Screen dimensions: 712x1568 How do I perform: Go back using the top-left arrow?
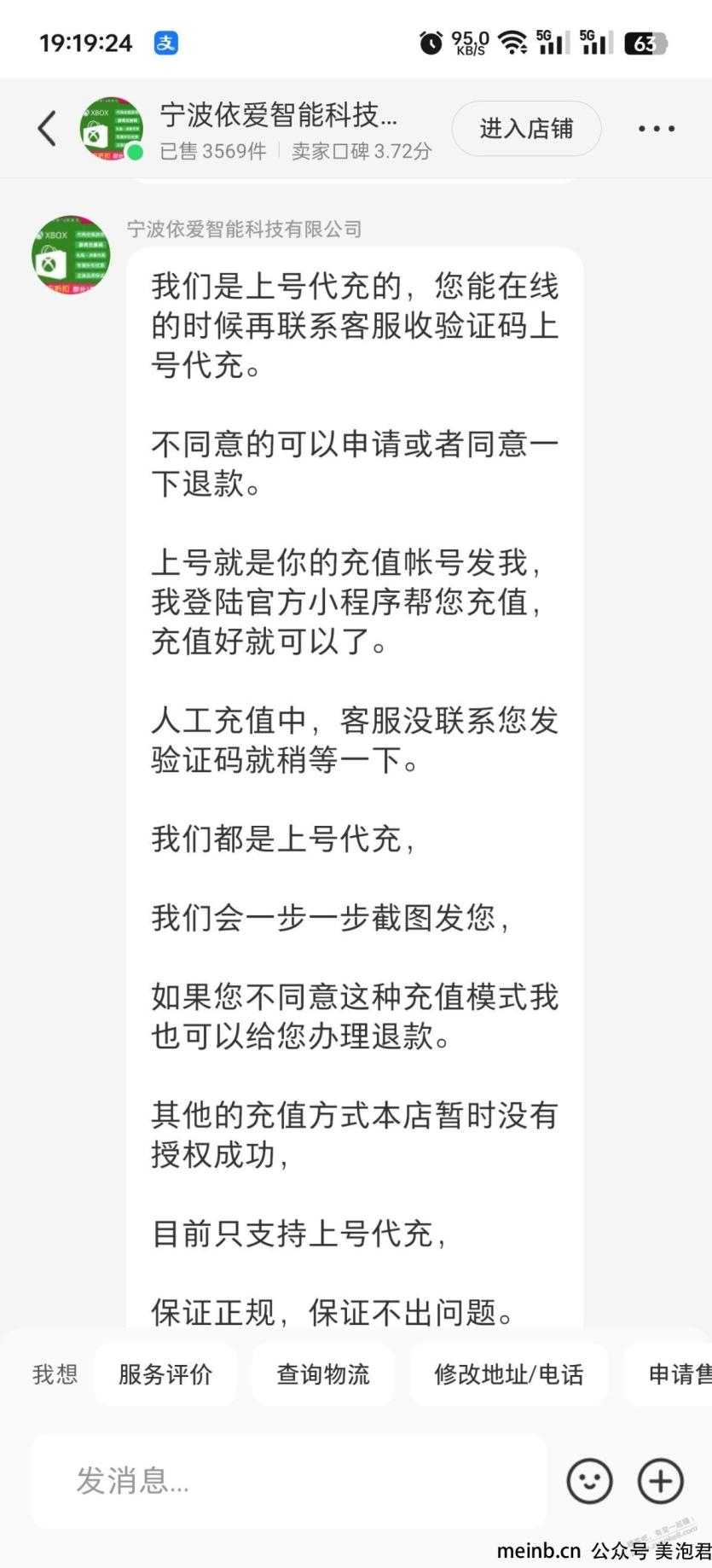pyautogui.click(x=48, y=129)
